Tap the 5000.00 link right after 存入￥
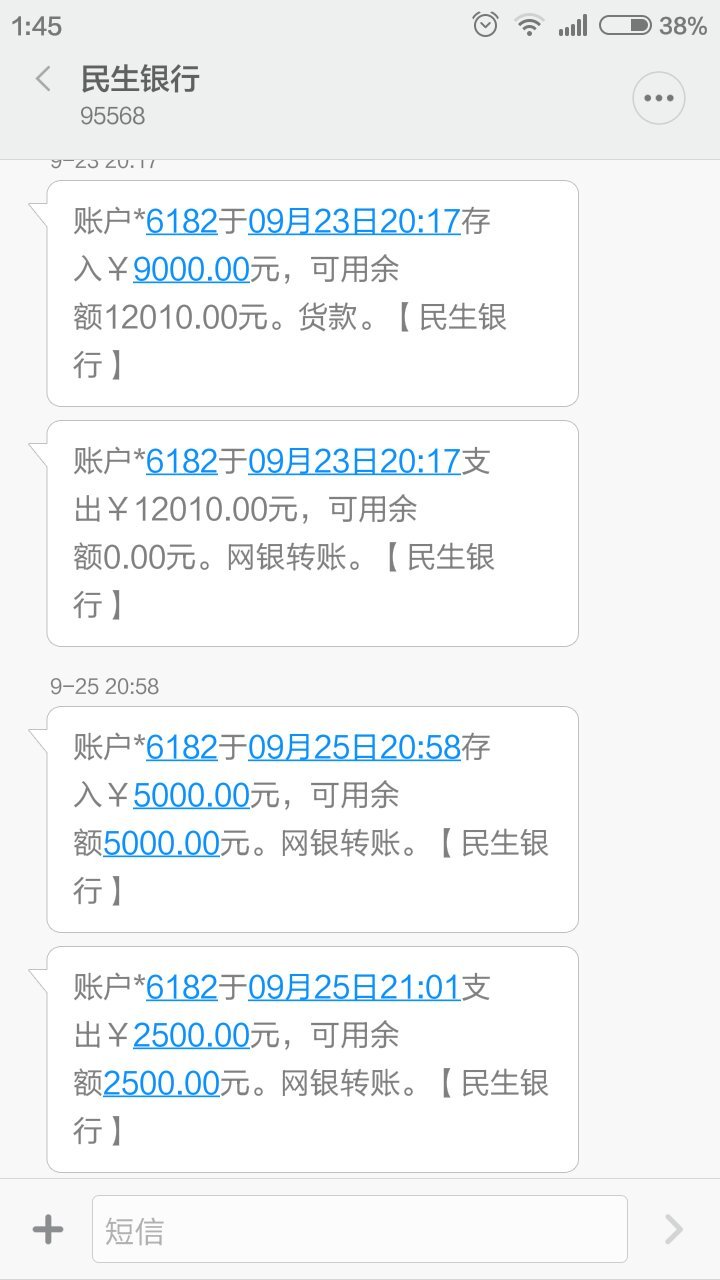 191,795
